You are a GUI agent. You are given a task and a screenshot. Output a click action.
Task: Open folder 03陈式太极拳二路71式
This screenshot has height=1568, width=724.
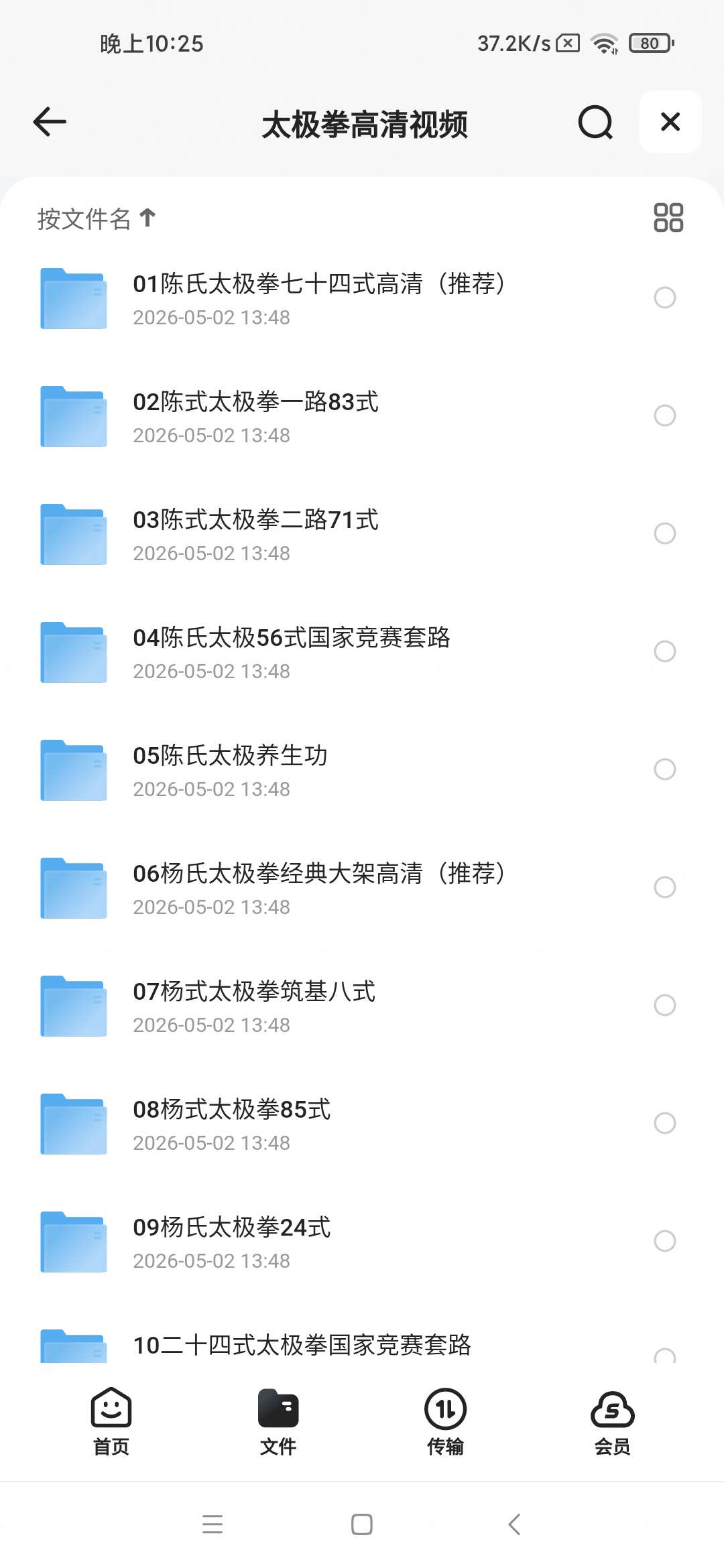(362, 534)
